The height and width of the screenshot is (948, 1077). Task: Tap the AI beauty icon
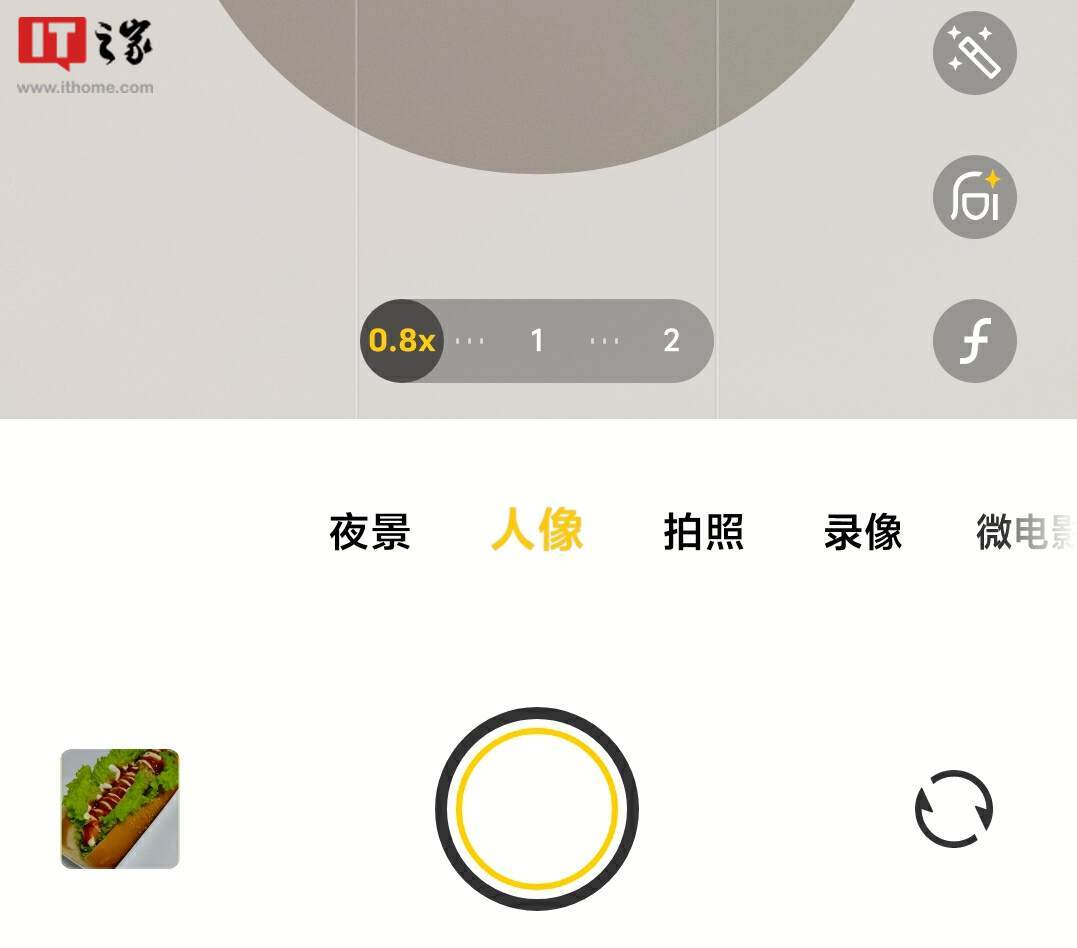pyautogui.click(x=974, y=197)
